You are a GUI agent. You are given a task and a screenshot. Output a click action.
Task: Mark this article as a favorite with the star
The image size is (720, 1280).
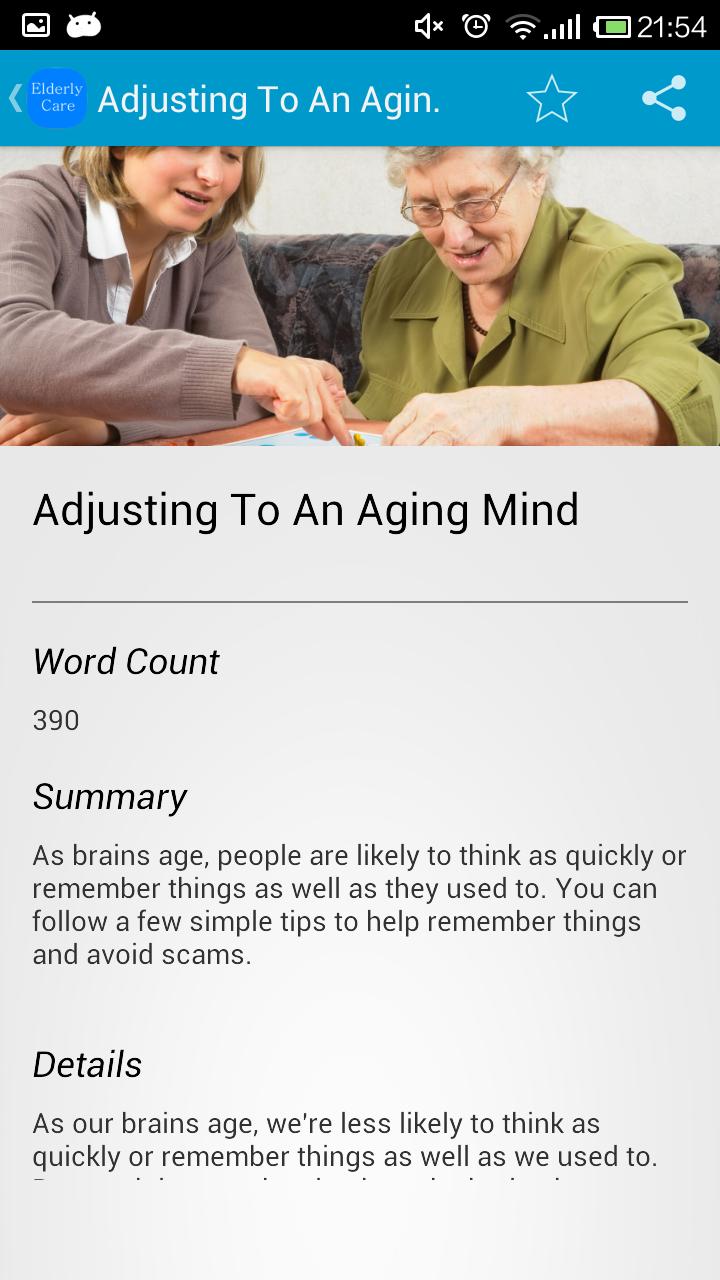click(x=551, y=98)
